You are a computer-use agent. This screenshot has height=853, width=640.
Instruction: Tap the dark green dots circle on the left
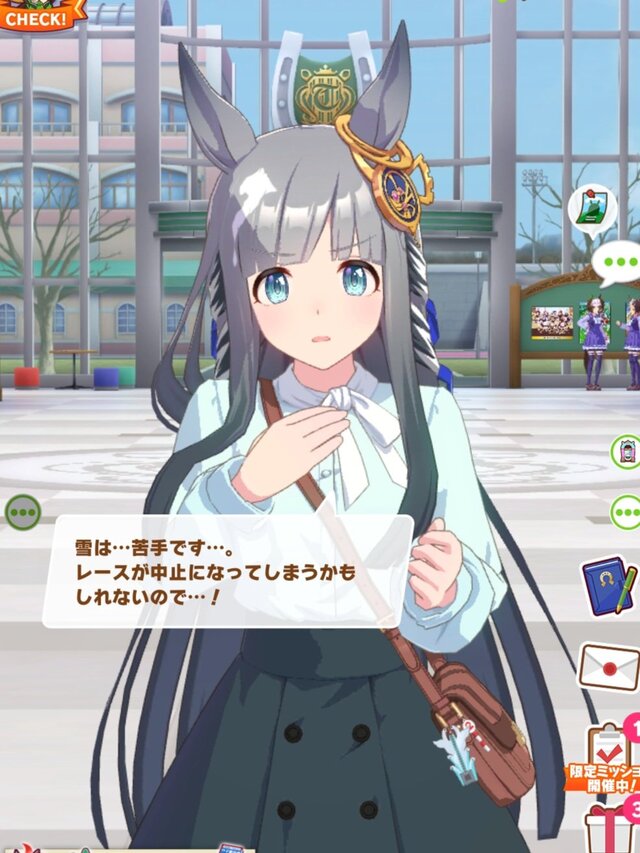[x=23, y=513]
